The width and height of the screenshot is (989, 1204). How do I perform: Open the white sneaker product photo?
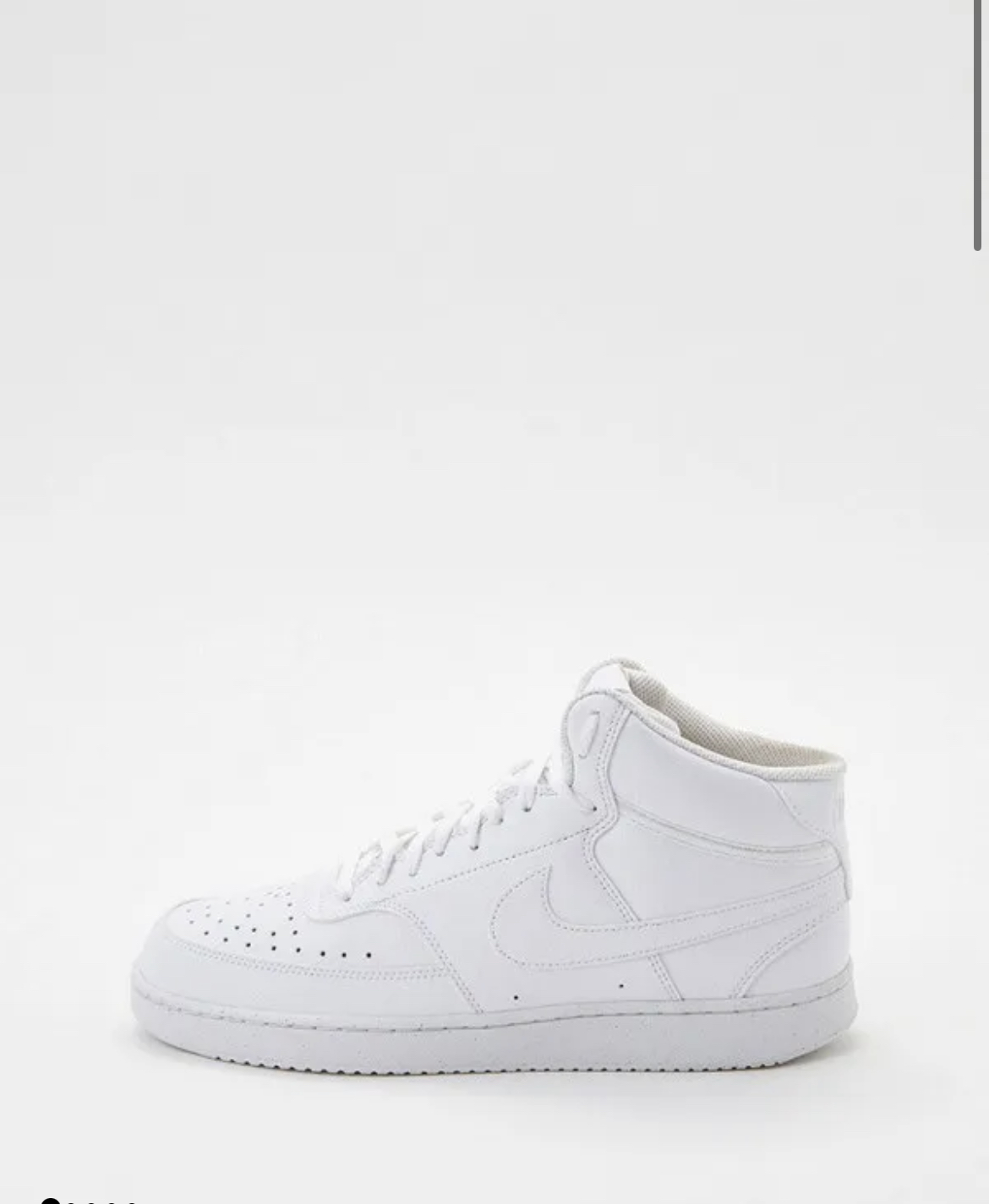(494, 879)
